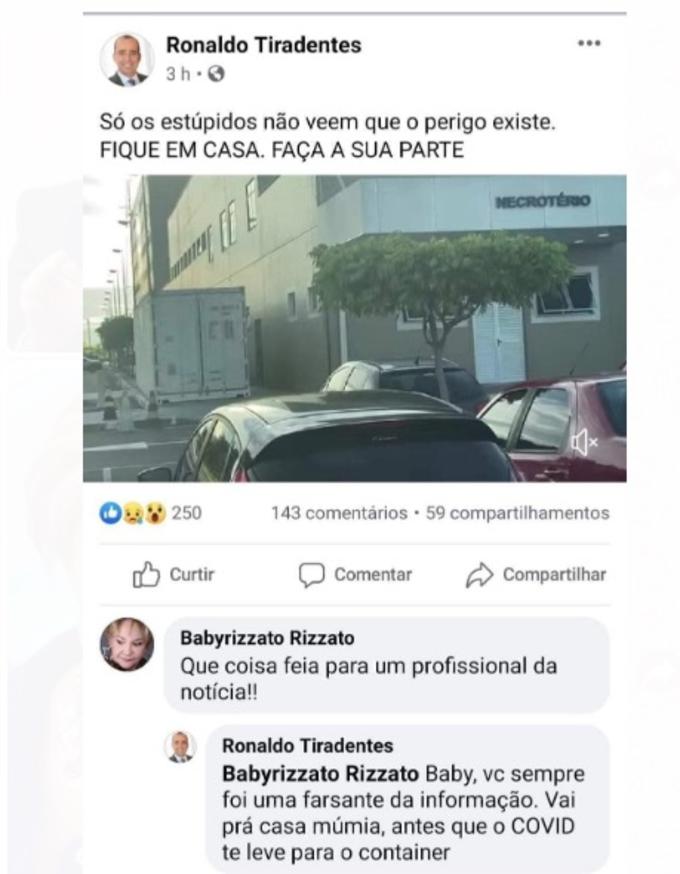Screen dimensions: 680x874
Task: See who reacted via the reaction emojis
Action: point(133,513)
